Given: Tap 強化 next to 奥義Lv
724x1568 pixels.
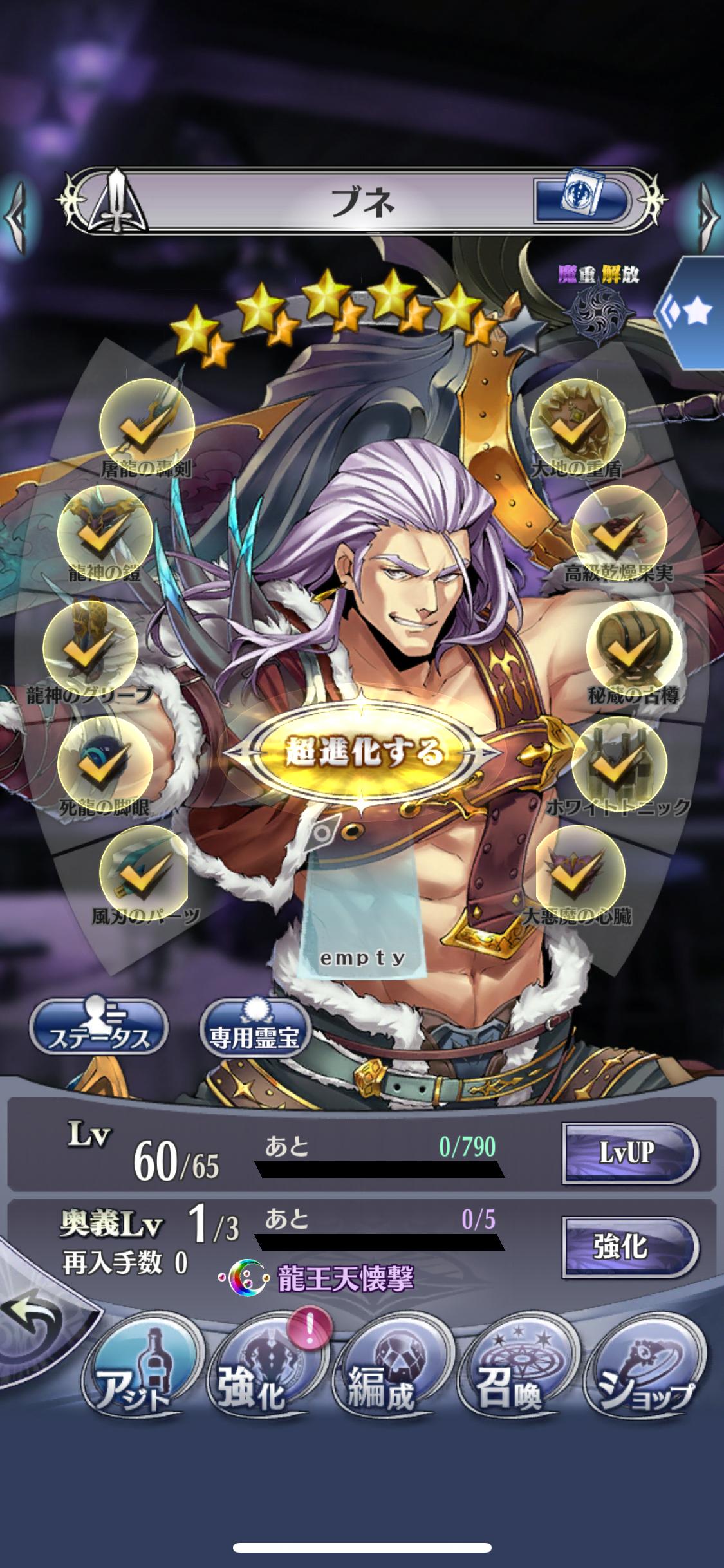Looking at the screenshot, I should (x=630, y=1247).
